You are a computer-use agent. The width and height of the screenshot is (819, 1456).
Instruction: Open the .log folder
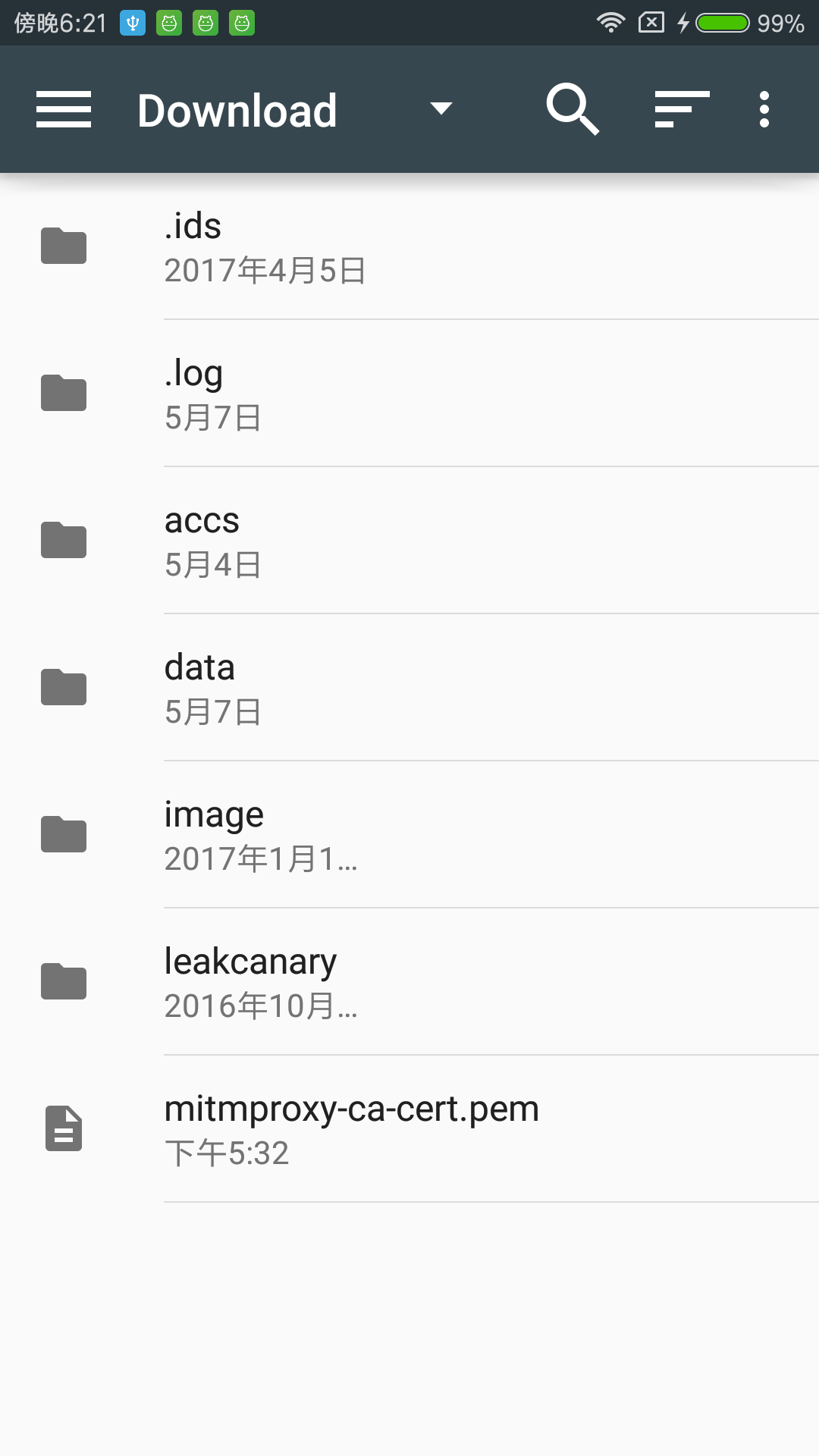pos(409,394)
